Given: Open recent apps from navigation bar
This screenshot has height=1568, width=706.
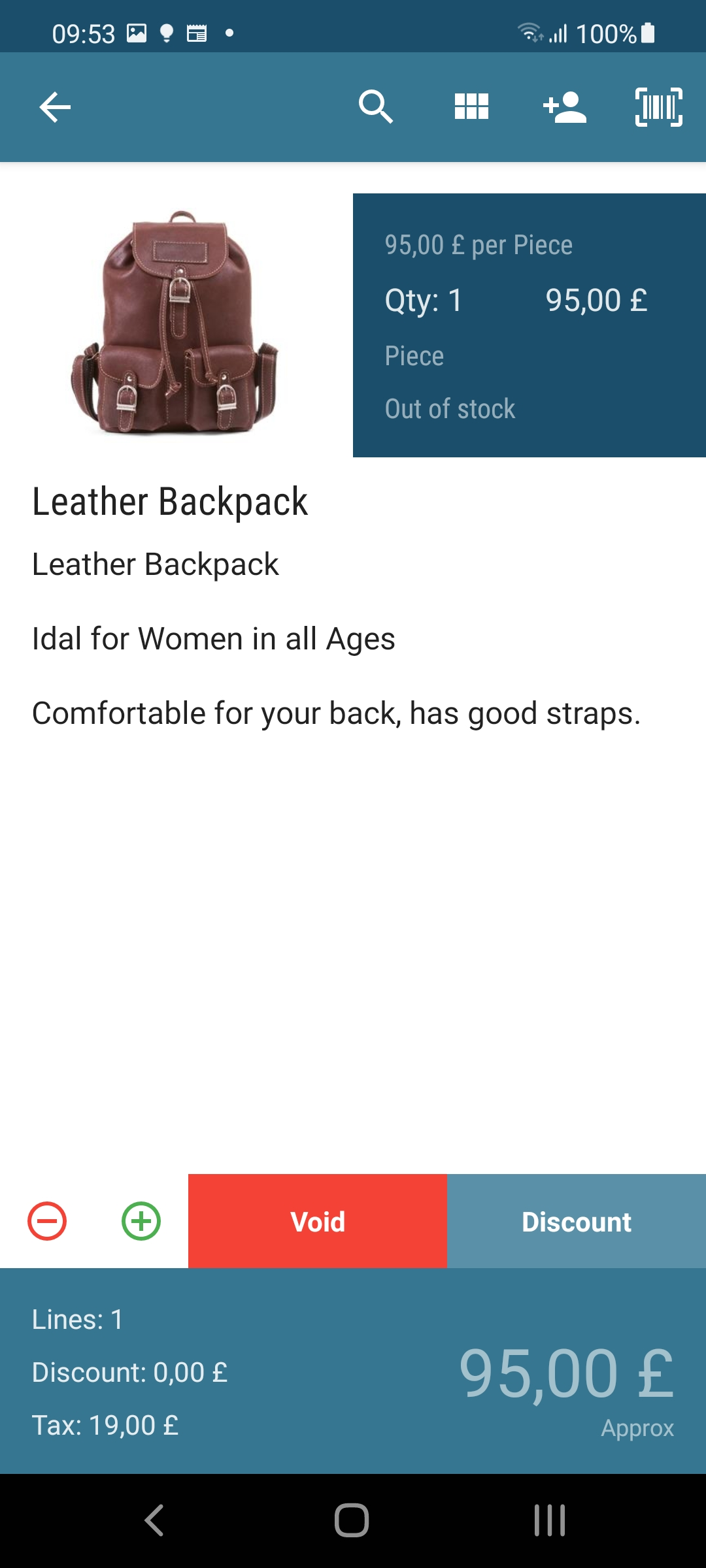Looking at the screenshot, I should pos(549,1520).
